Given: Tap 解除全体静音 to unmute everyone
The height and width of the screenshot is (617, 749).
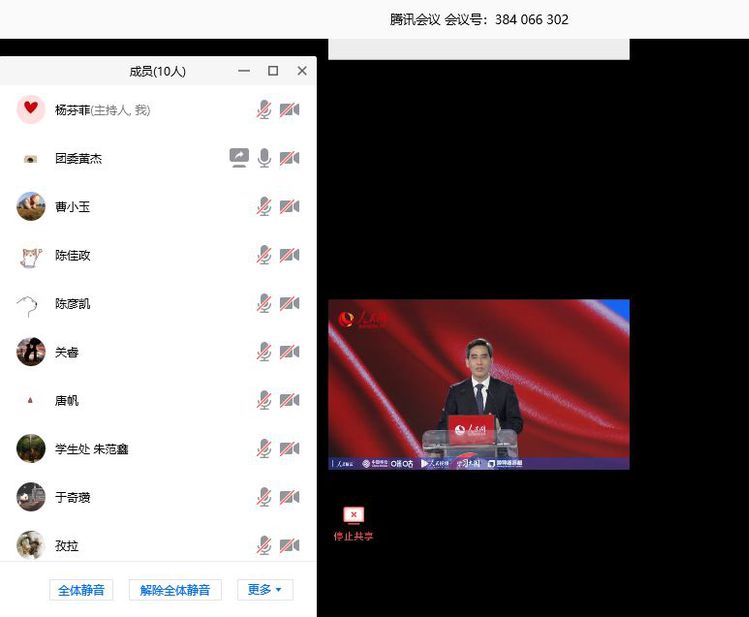Looking at the screenshot, I should (175, 590).
